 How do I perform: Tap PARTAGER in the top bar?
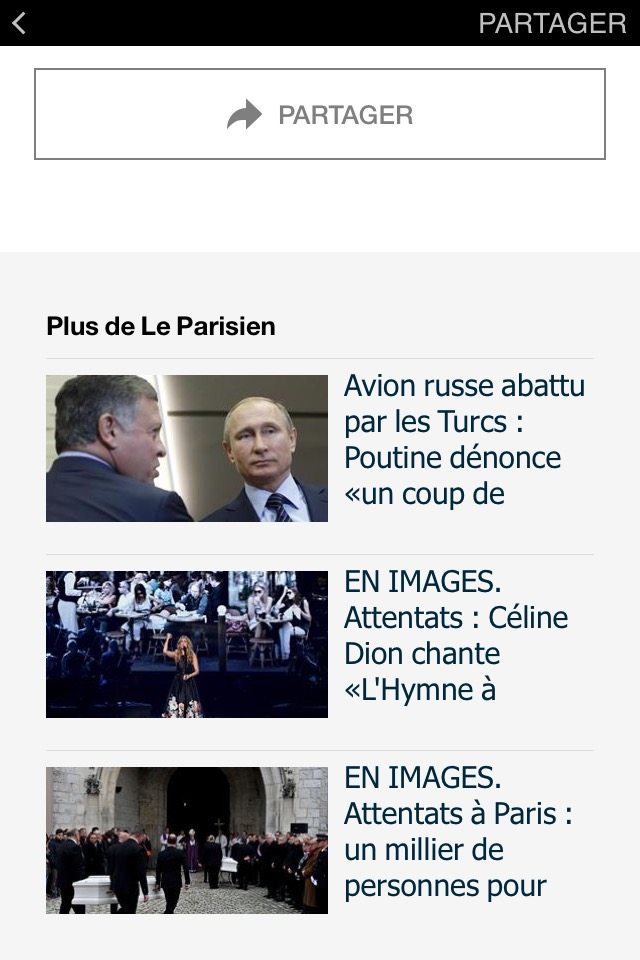(552, 23)
